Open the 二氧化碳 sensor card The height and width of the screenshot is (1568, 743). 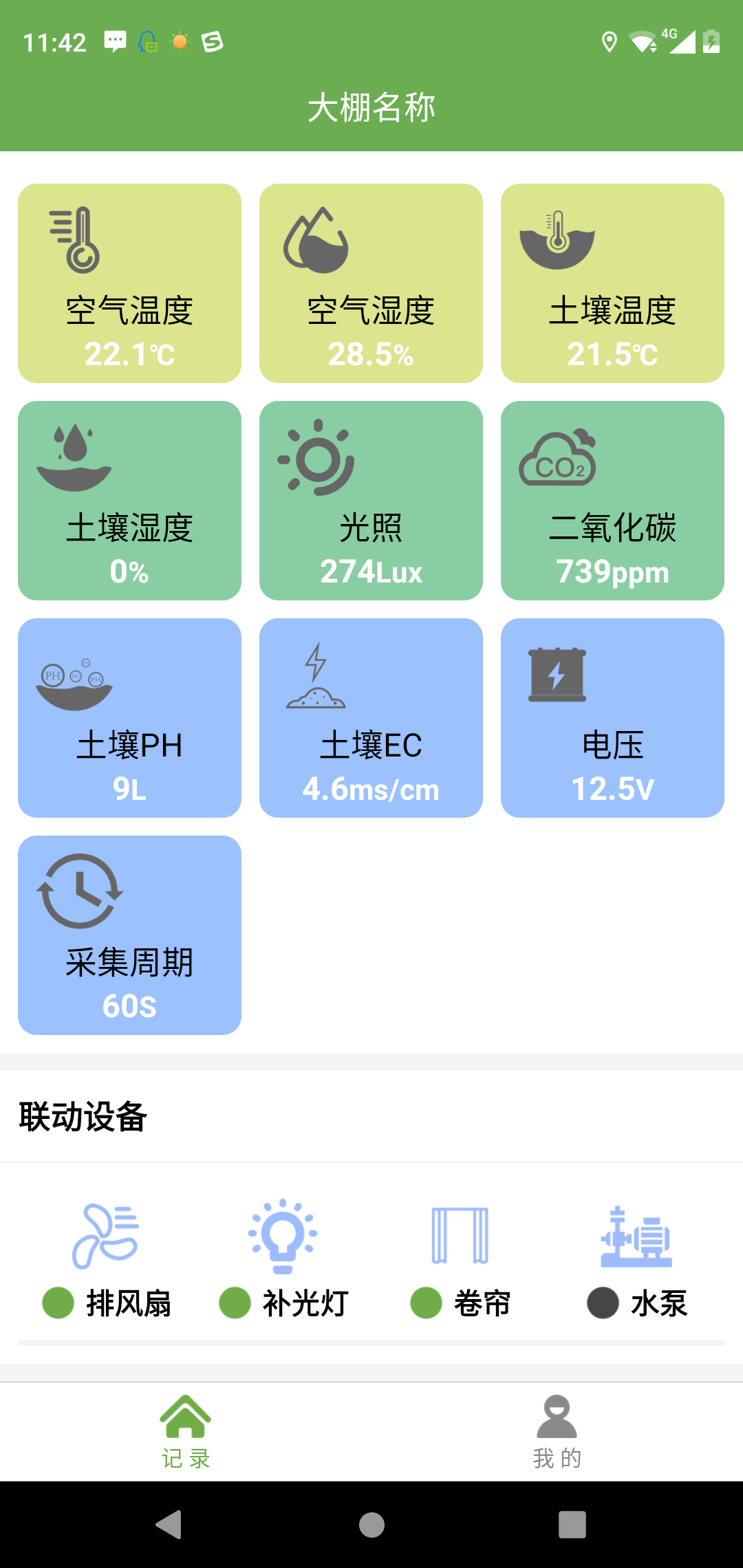[x=612, y=501]
